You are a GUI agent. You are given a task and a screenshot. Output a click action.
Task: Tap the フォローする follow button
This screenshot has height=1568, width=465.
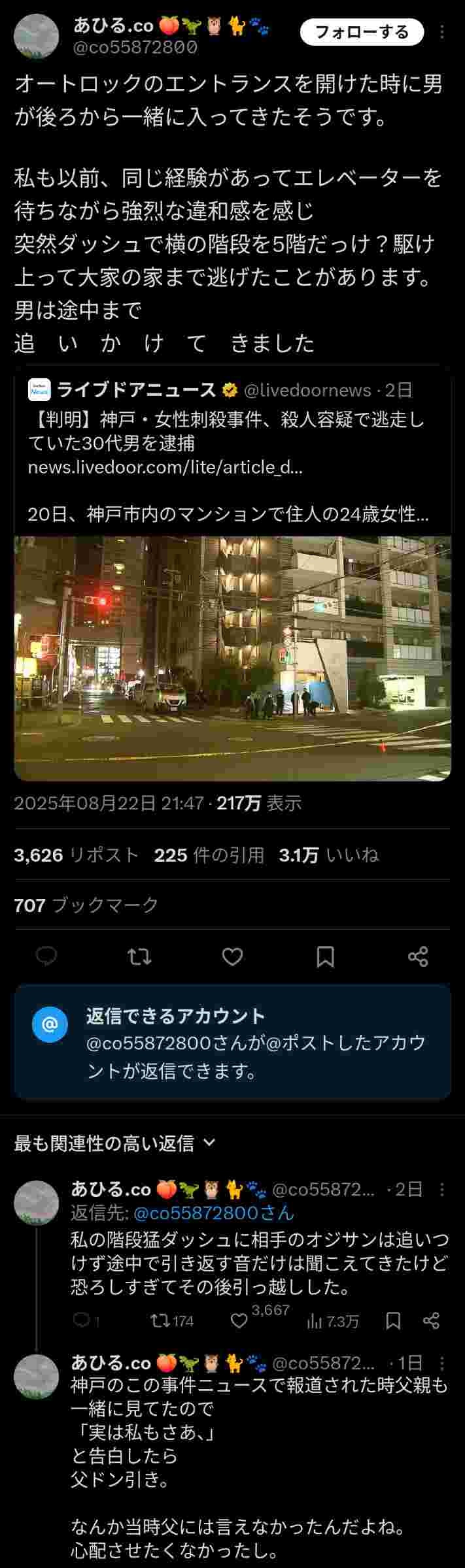[362, 32]
